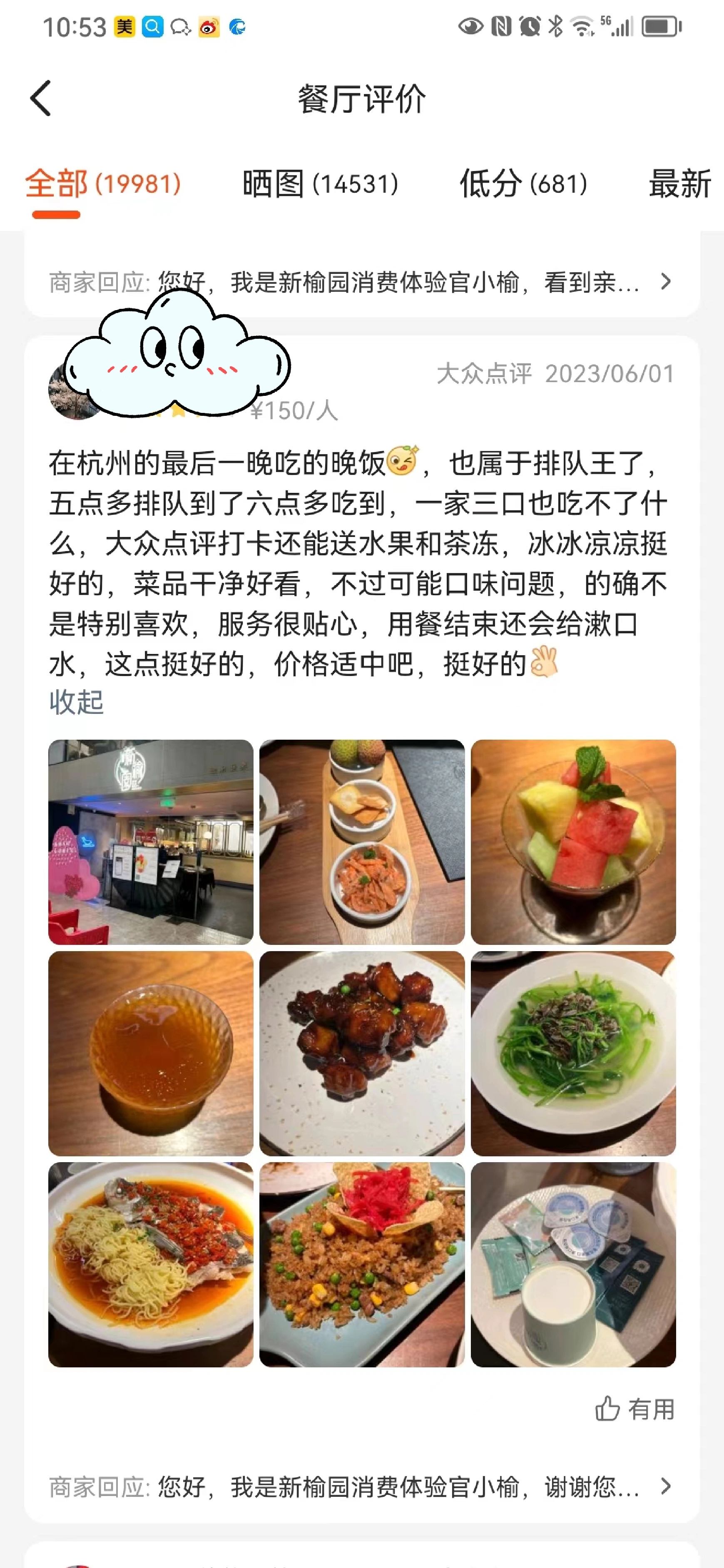Open the restaurant storefront photo
724x1568 pixels.
point(150,842)
